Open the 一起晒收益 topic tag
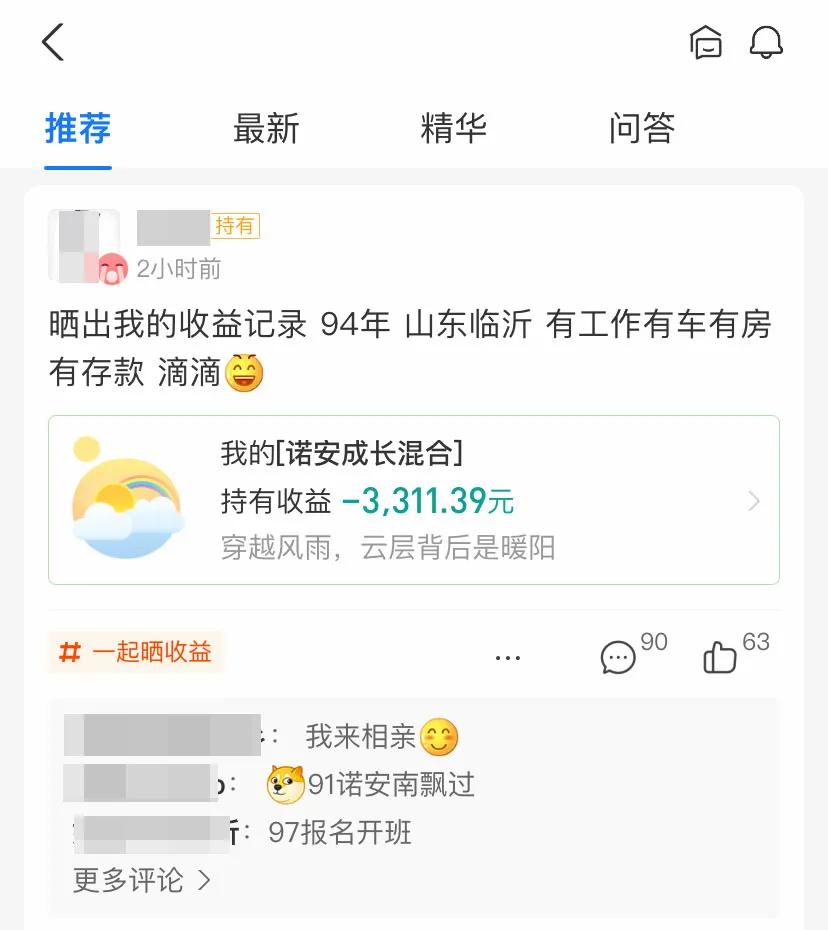The width and height of the screenshot is (828, 930). [136, 653]
